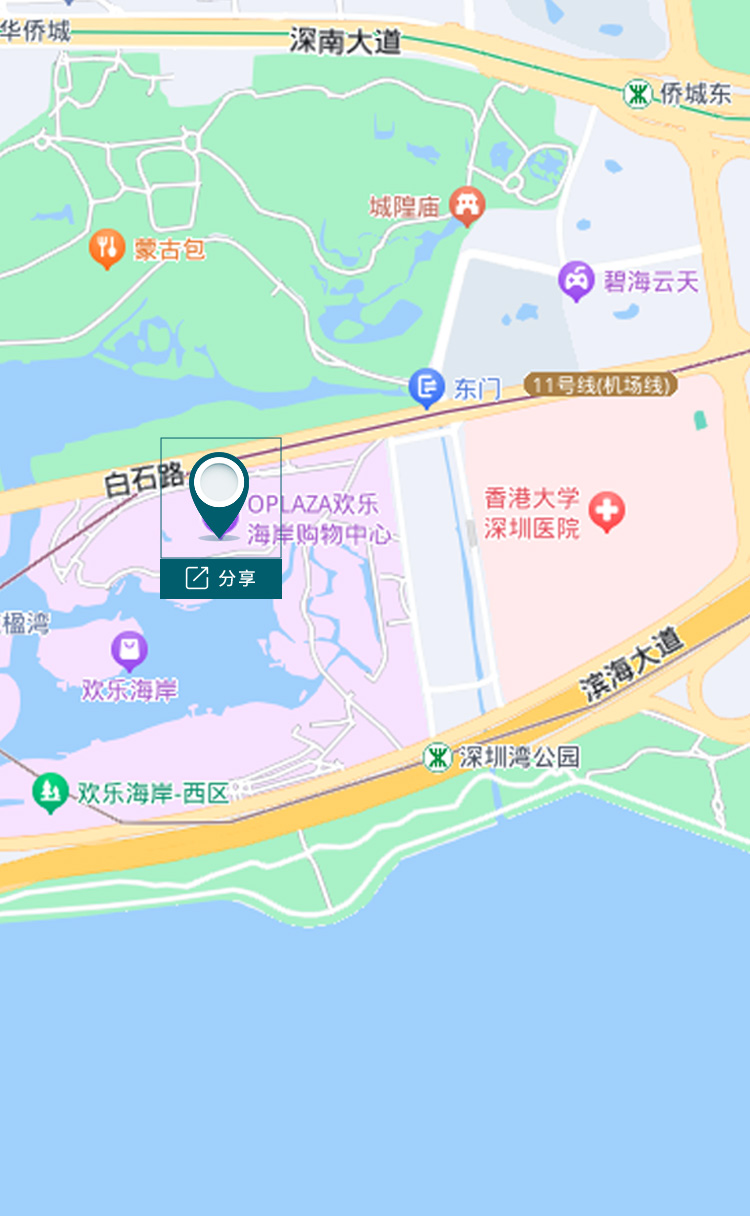The height and width of the screenshot is (1216, 750).
Task: Open the 欢乐海岸 shopping marker
Action: [129, 652]
